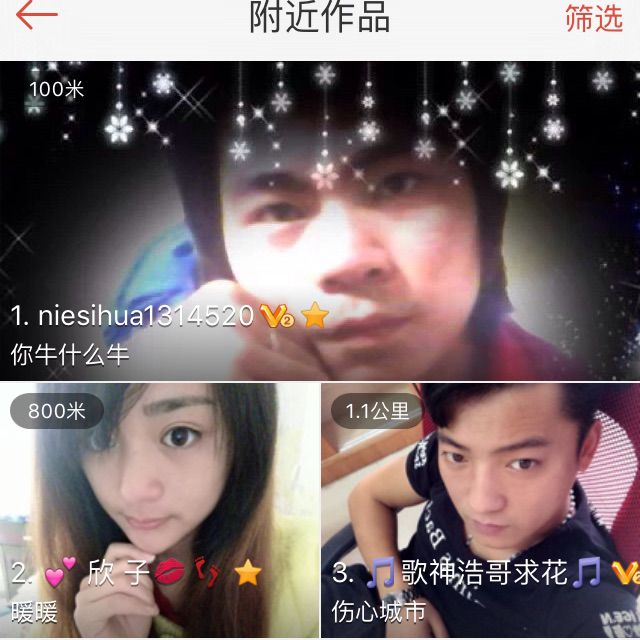
Task: Open 歌神浩哥求花's work 伤心城市
Action: click(481, 510)
